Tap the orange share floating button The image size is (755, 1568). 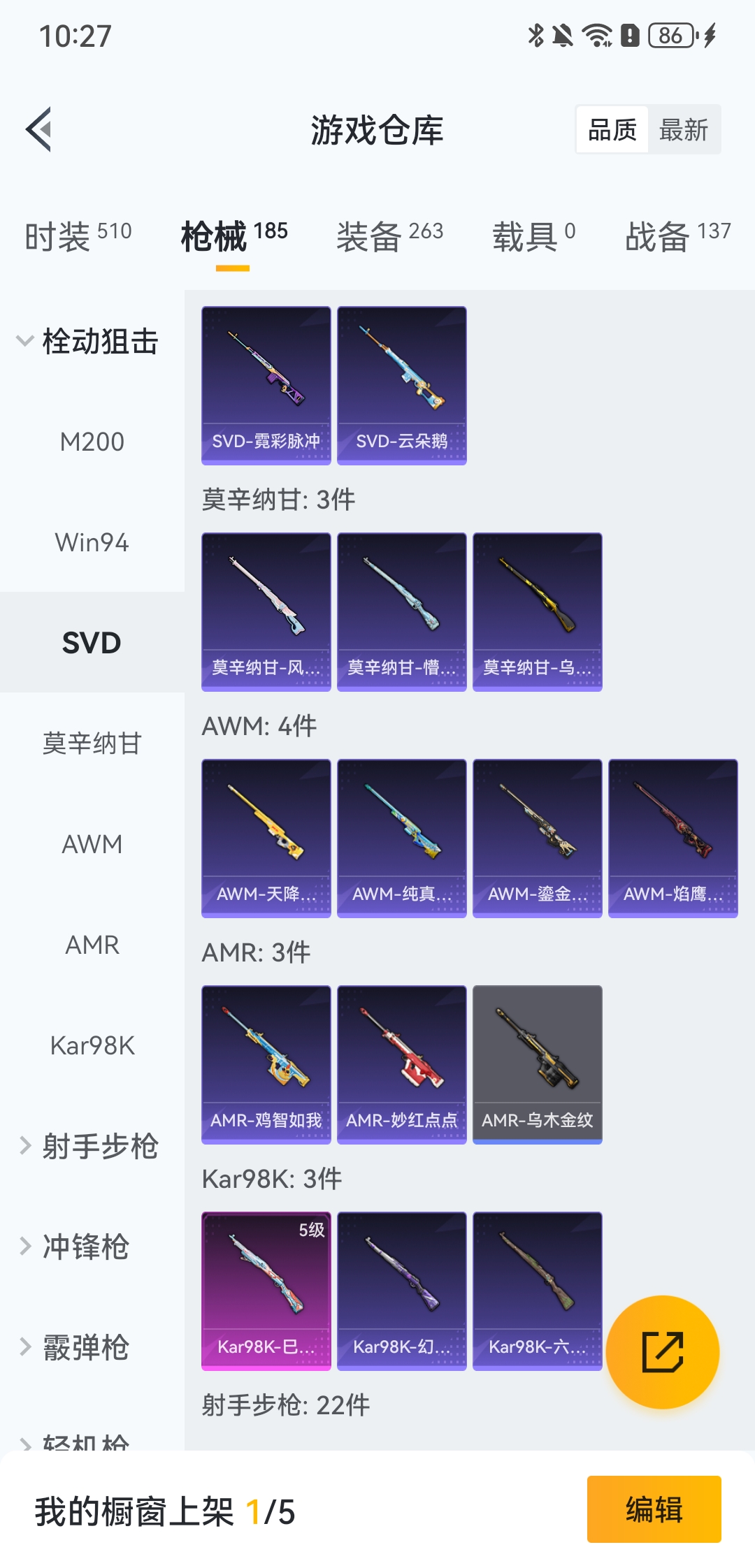[662, 1352]
